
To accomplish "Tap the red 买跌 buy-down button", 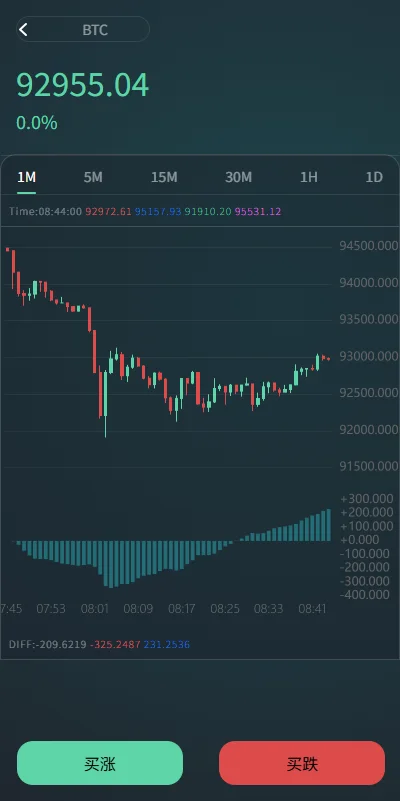I will pyautogui.click(x=302, y=763).
